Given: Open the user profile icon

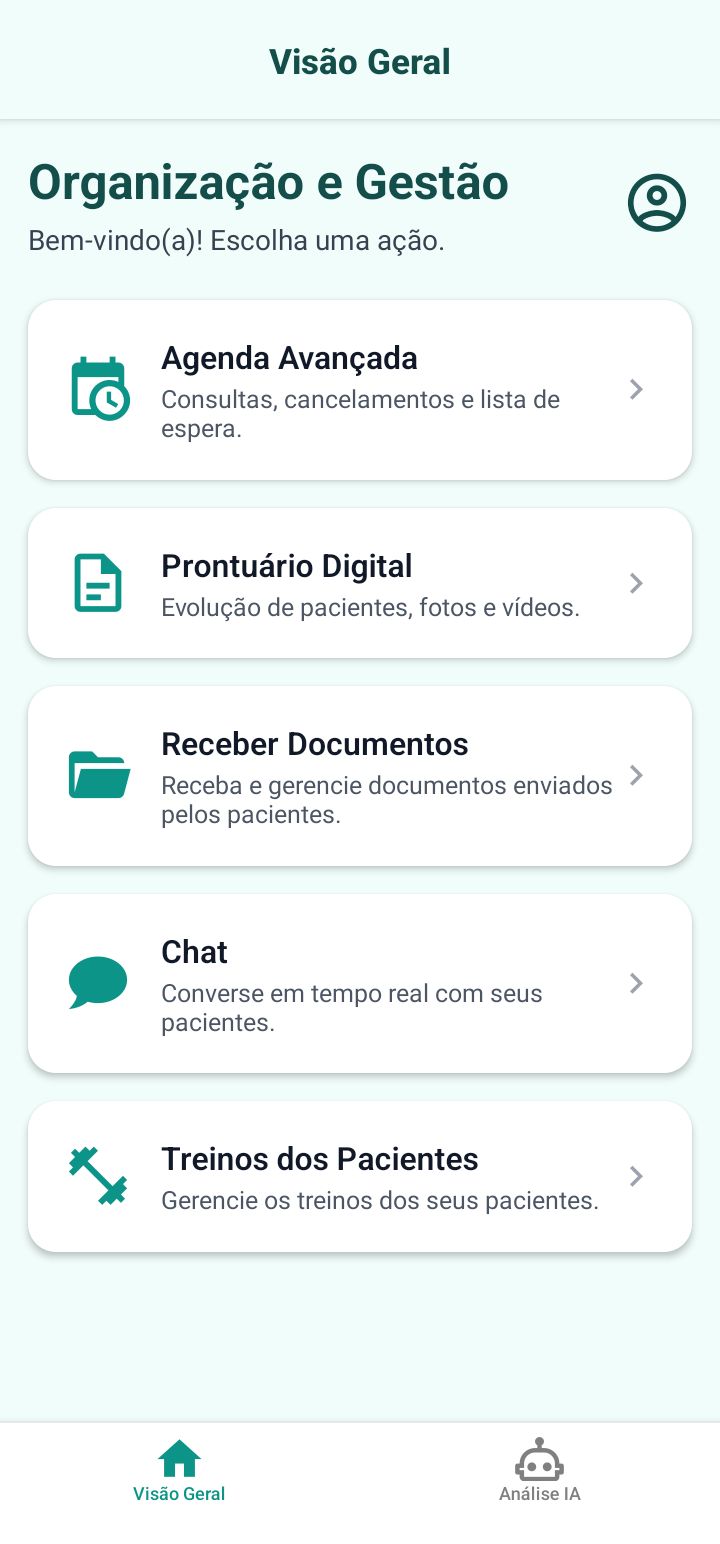Looking at the screenshot, I should pos(657,203).
